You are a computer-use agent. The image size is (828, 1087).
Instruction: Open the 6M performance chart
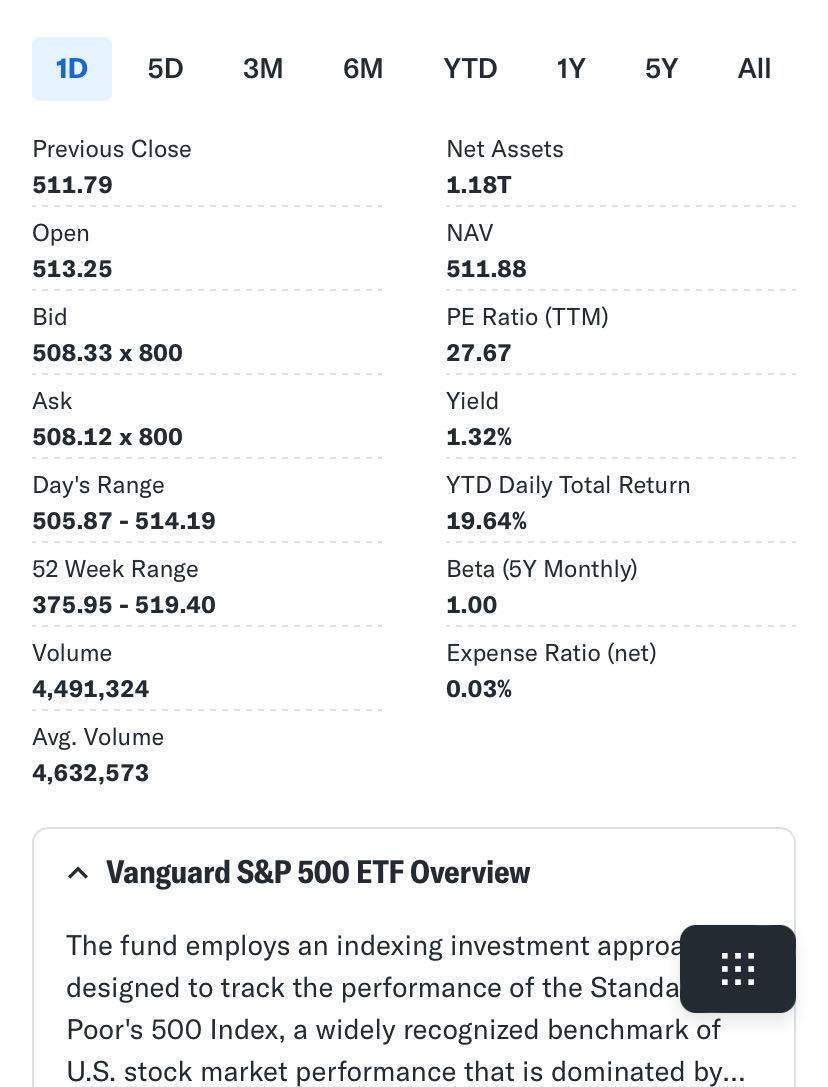(363, 68)
